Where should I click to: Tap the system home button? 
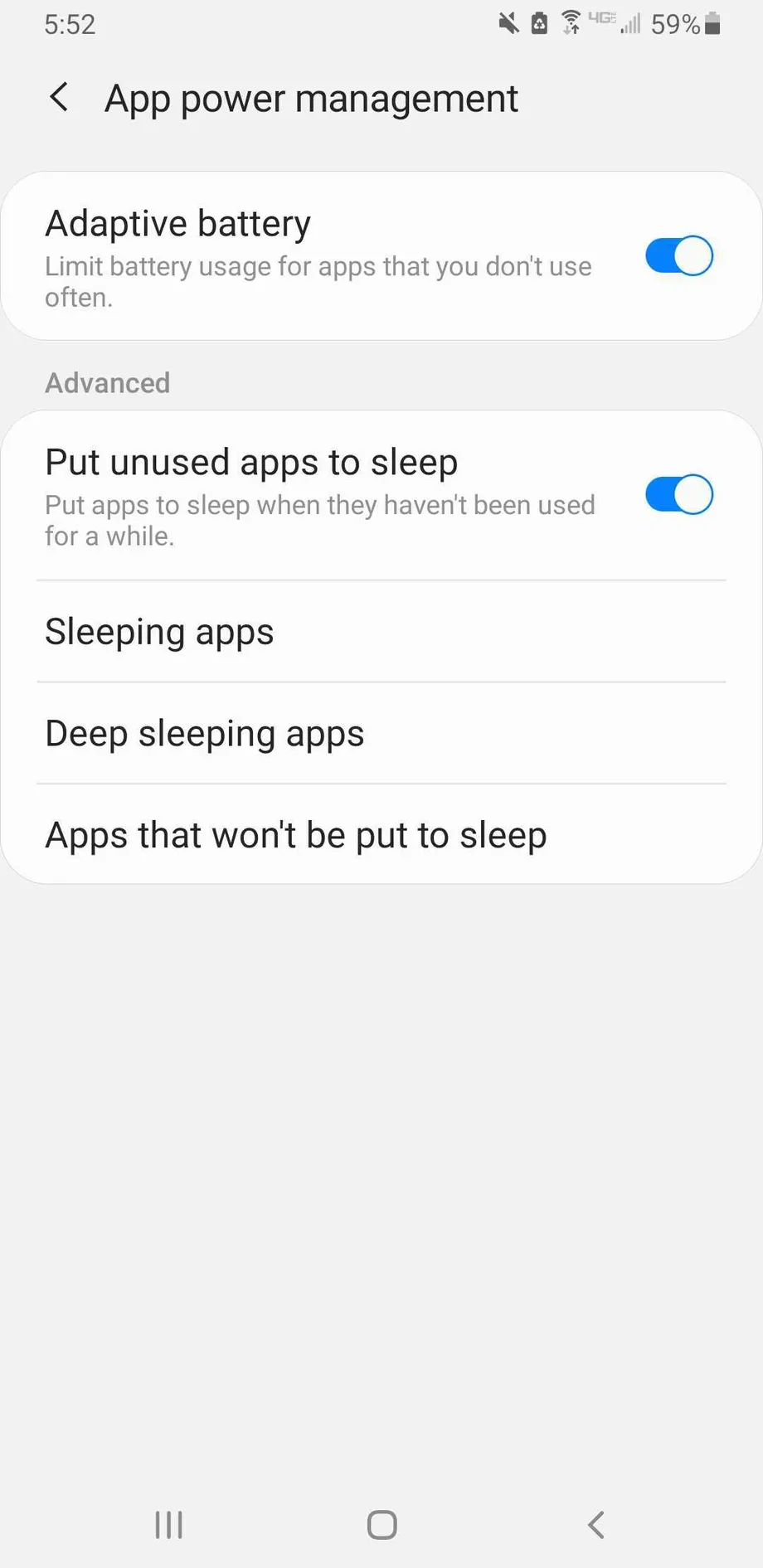coord(381,1524)
